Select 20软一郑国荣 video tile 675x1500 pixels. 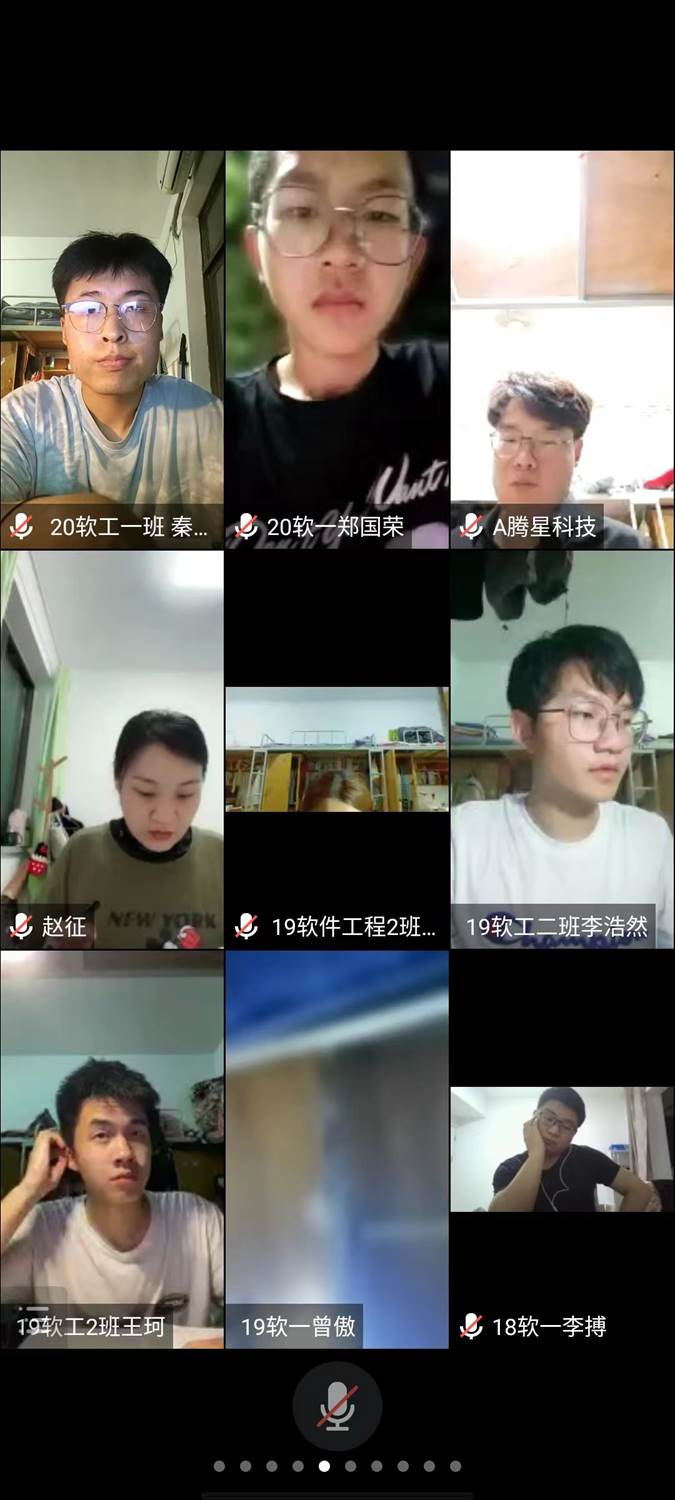click(337, 340)
